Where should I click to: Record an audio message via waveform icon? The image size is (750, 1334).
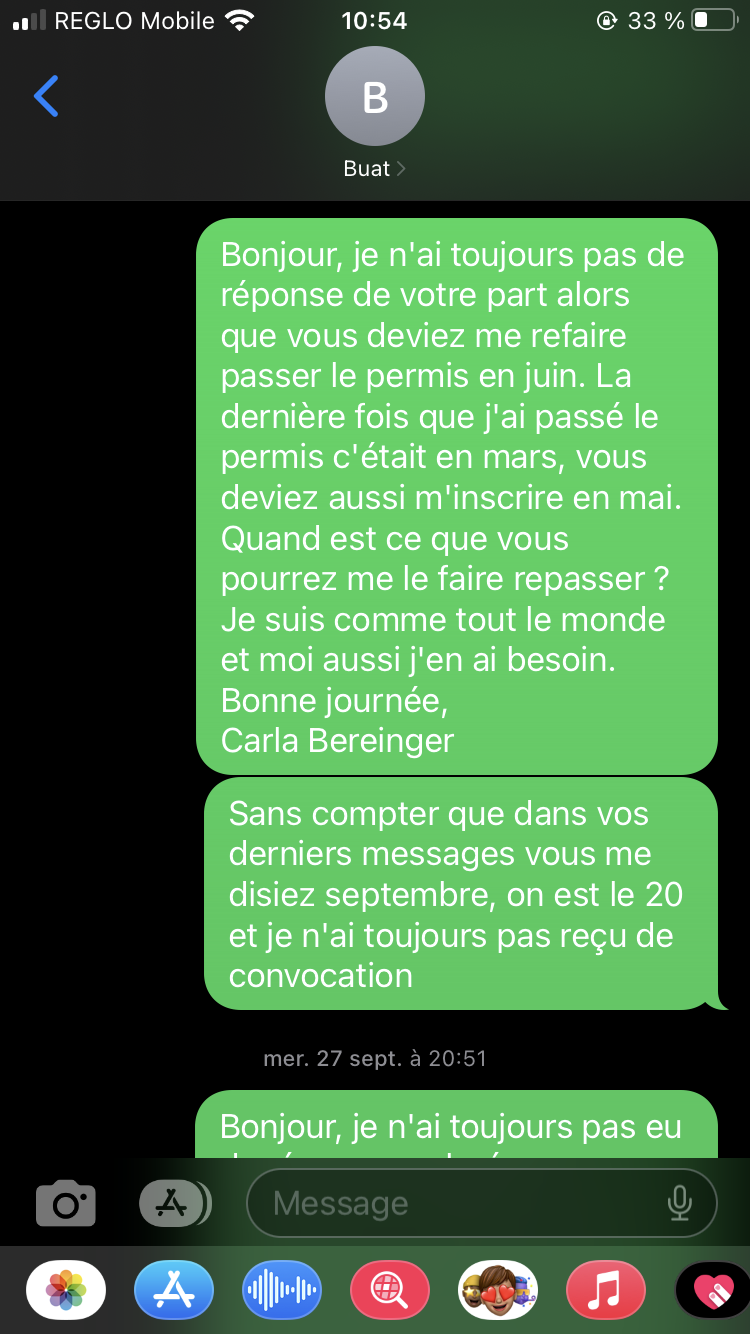coord(282,1290)
